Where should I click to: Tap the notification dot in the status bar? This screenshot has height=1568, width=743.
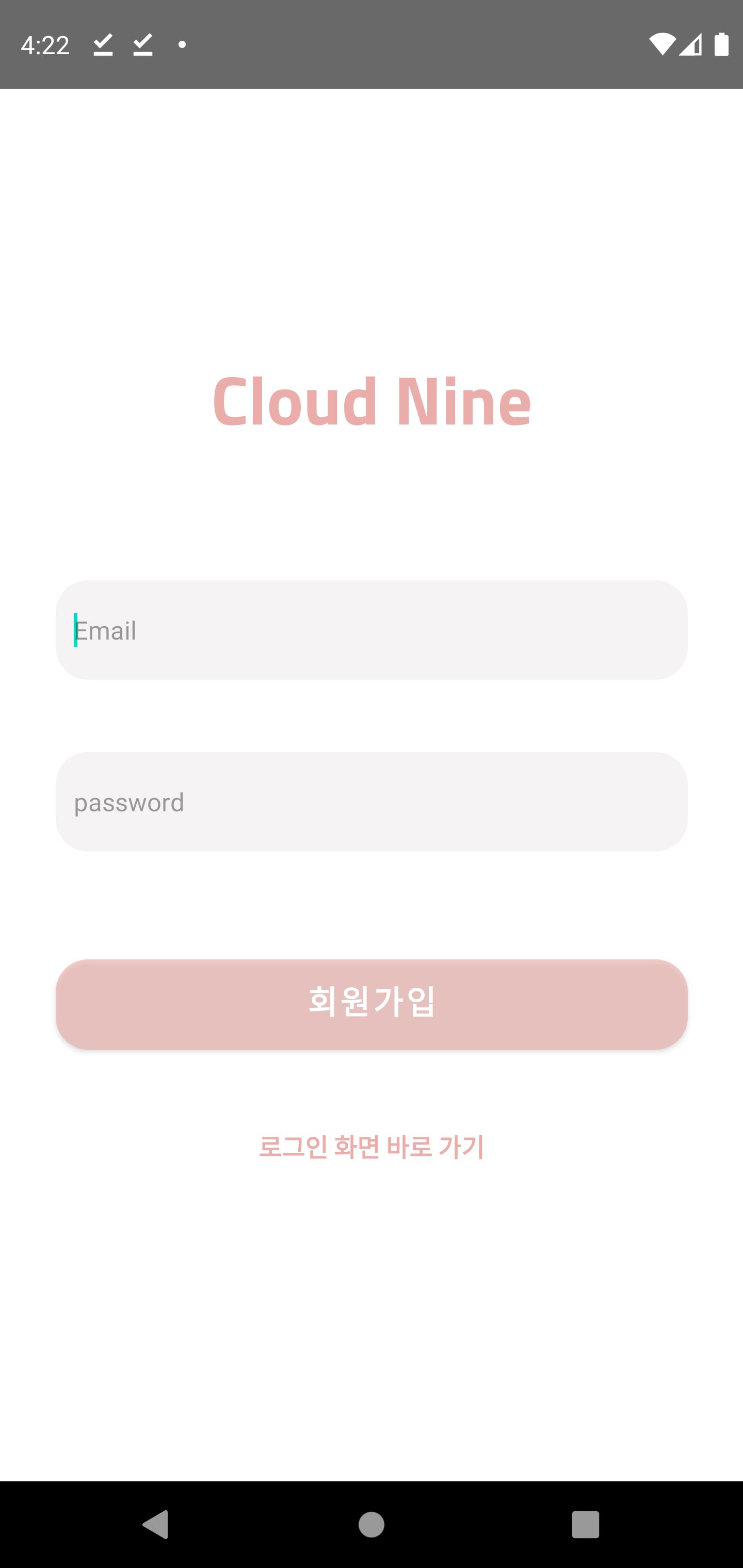182,44
